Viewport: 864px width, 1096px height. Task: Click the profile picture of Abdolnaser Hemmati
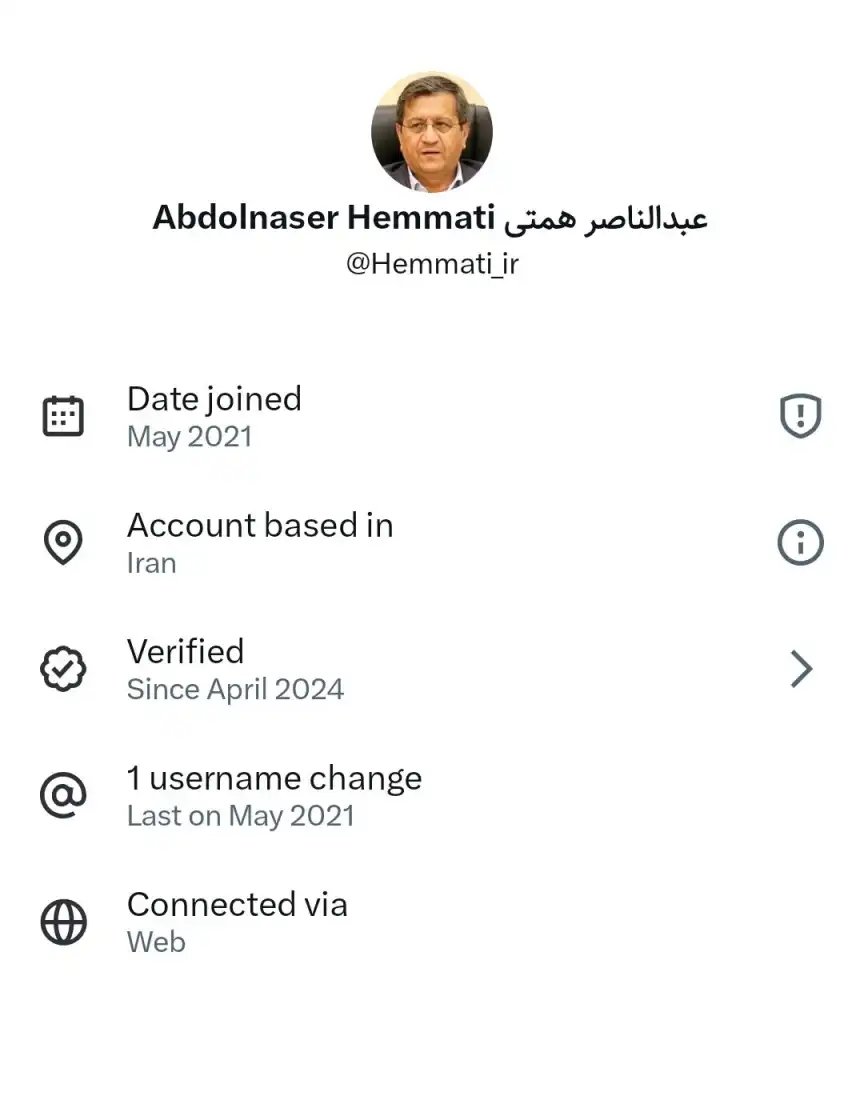pos(431,130)
